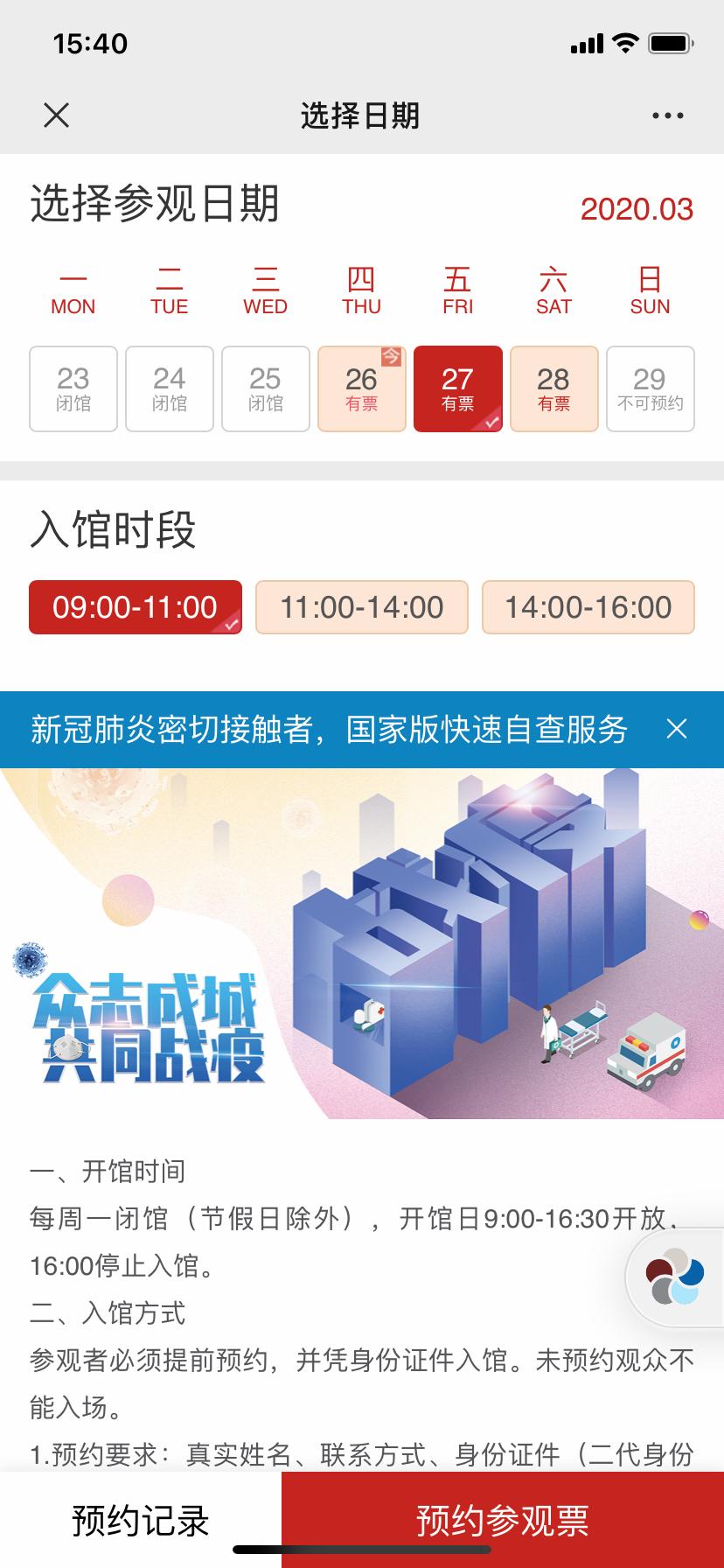Tap the disabled date 29 marked 不可预约
This screenshot has height=1568, width=724.
pos(650,388)
